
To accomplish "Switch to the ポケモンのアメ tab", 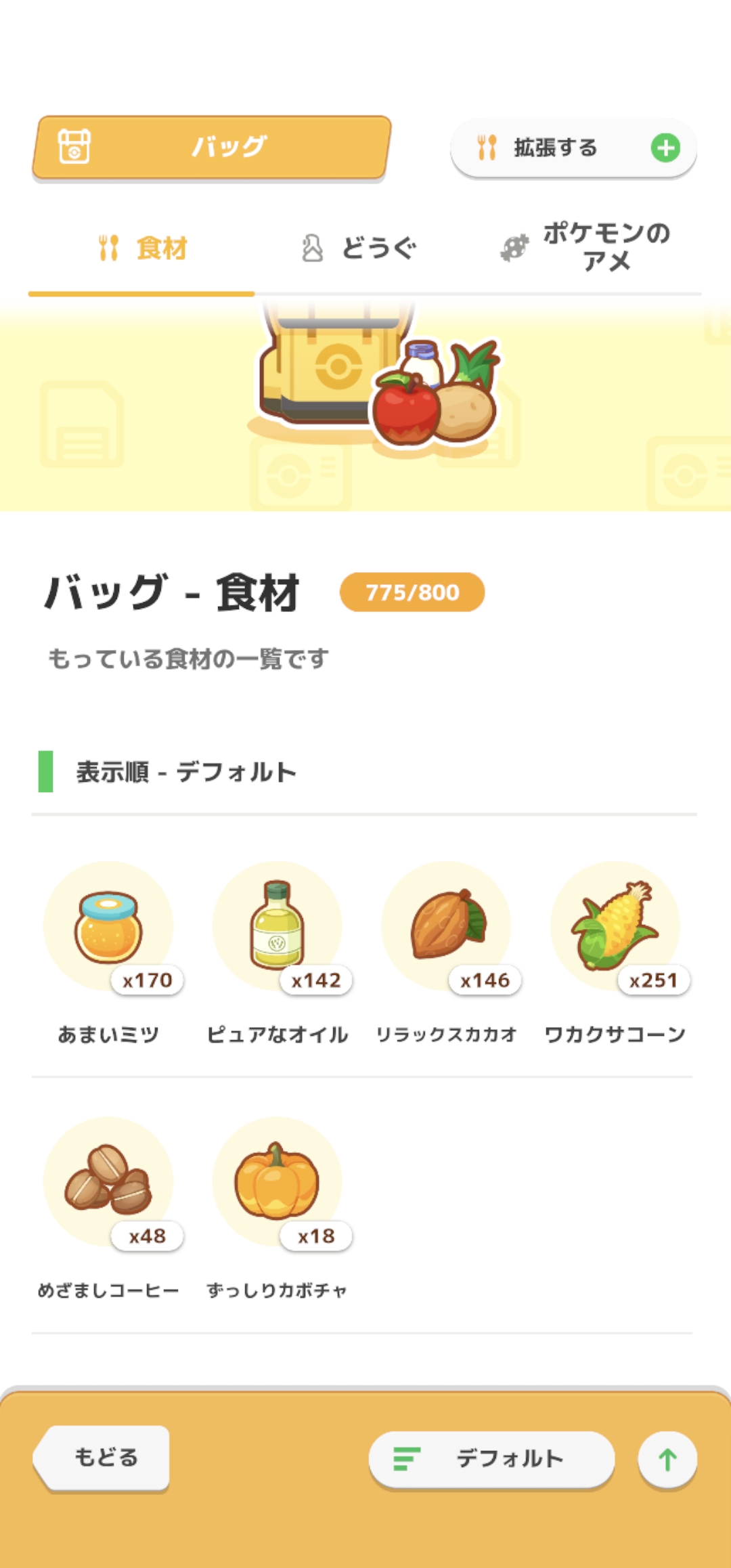I will [x=585, y=248].
